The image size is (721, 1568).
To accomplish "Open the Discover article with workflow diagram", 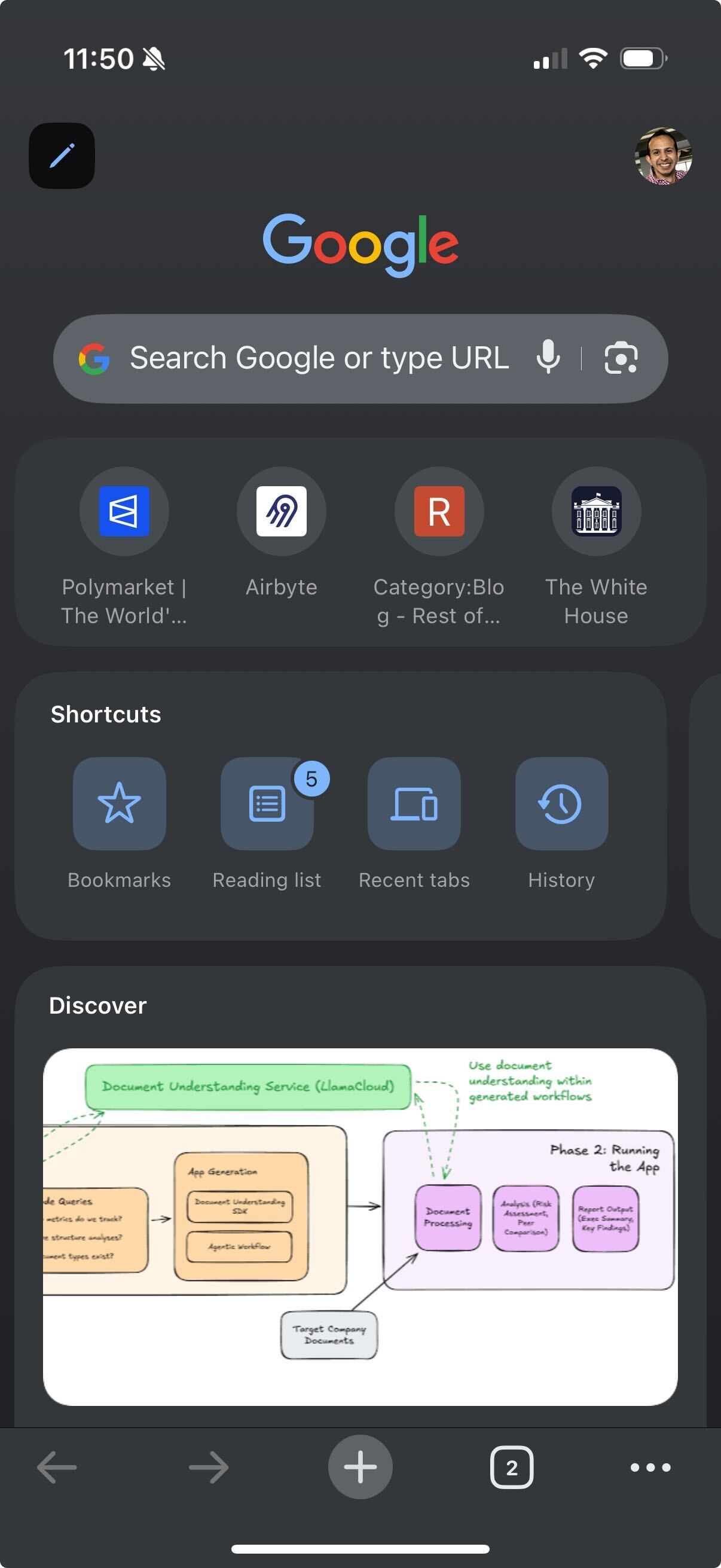I will point(360,1226).
